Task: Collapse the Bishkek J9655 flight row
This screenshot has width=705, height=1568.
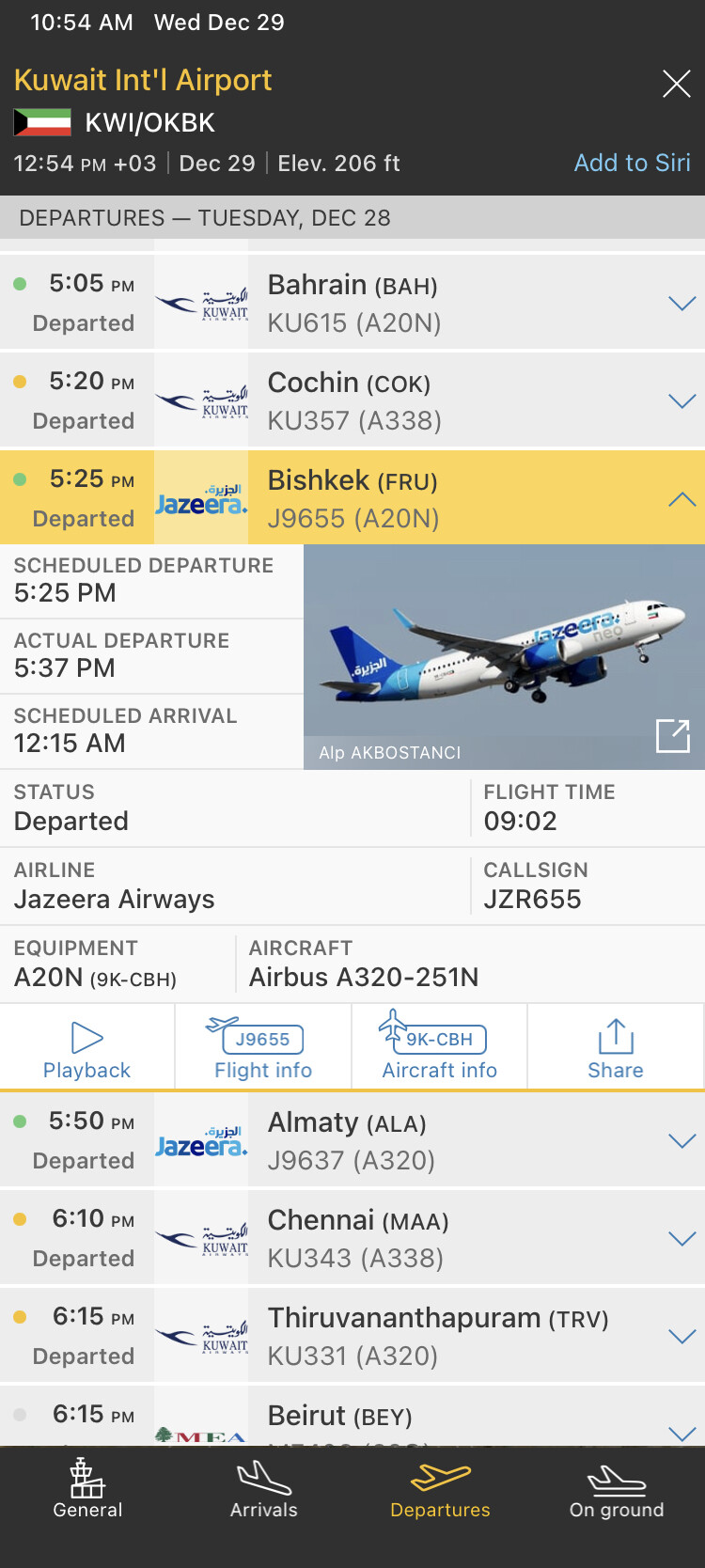Action: pos(681,499)
